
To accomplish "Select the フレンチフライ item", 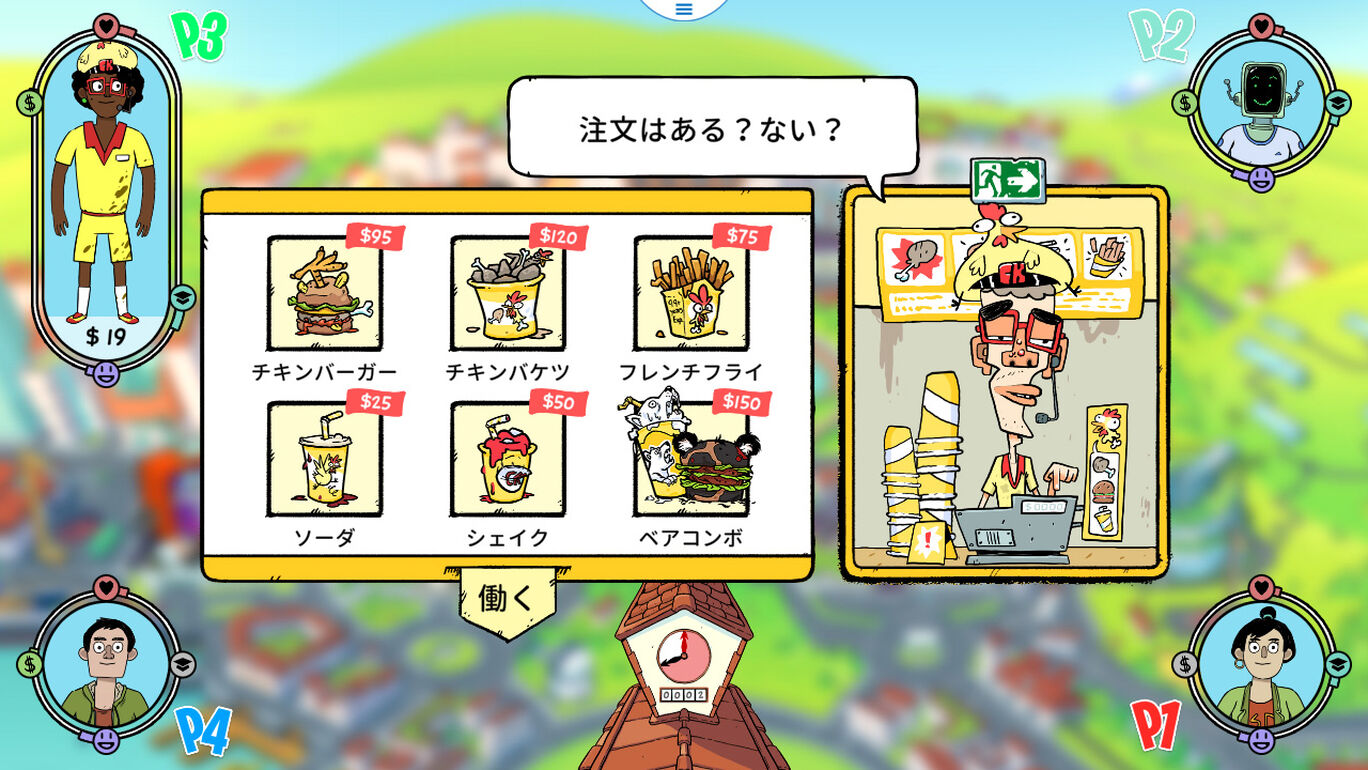I will pyautogui.click(x=690, y=294).
